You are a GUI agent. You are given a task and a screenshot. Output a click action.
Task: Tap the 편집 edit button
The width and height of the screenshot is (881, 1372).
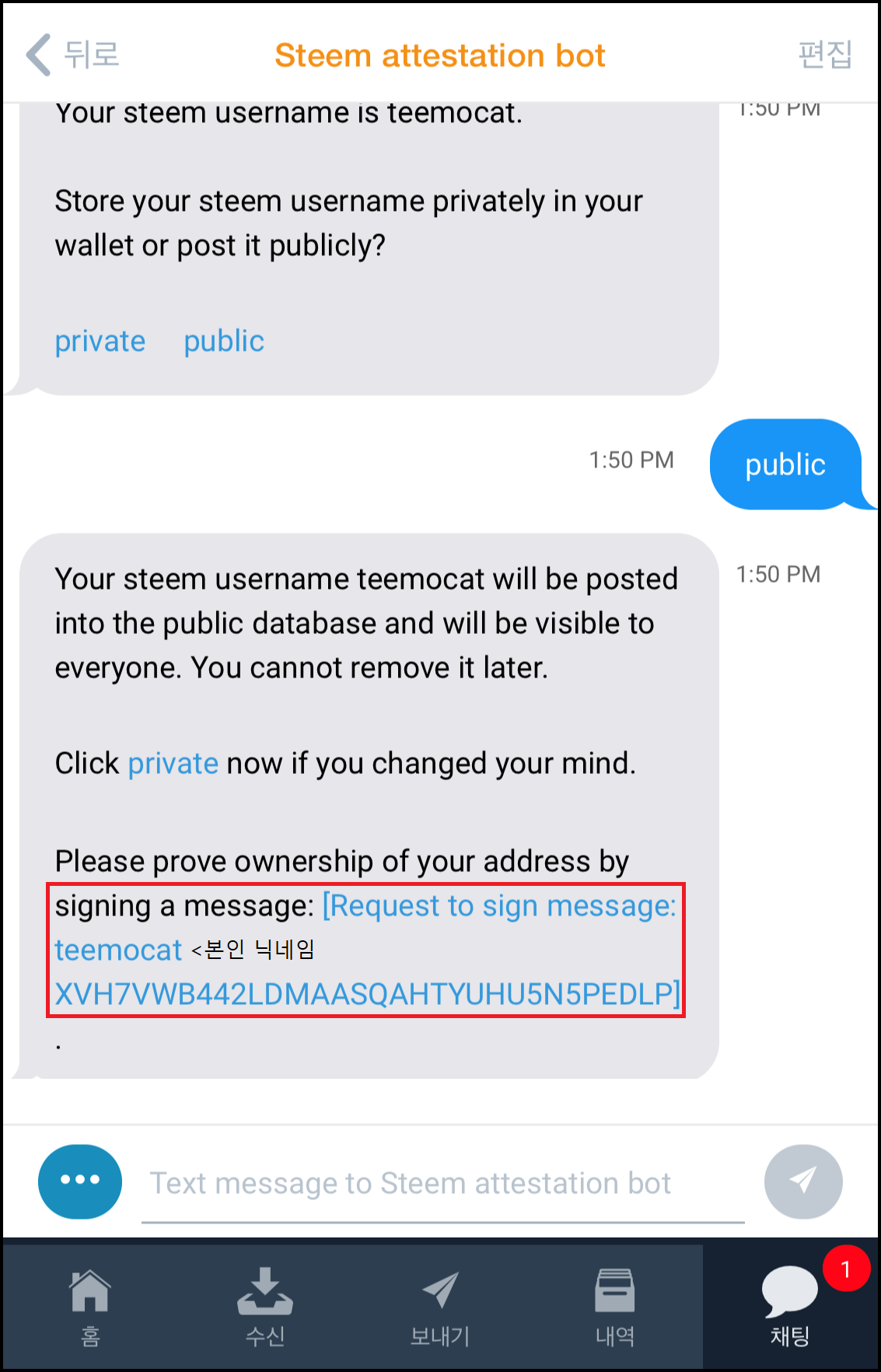click(x=825, y=55)
